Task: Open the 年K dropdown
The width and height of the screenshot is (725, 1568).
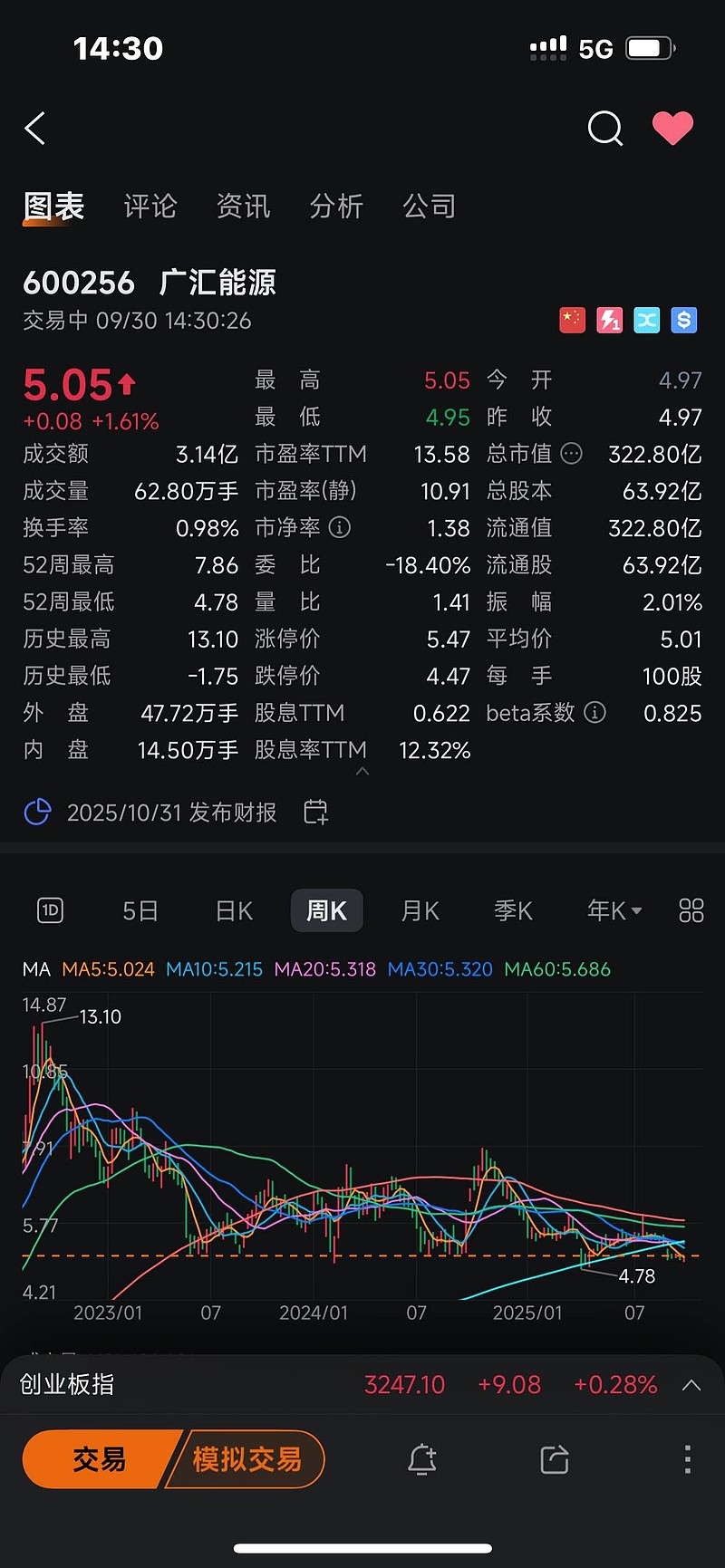Action: [x=614, y=910]
